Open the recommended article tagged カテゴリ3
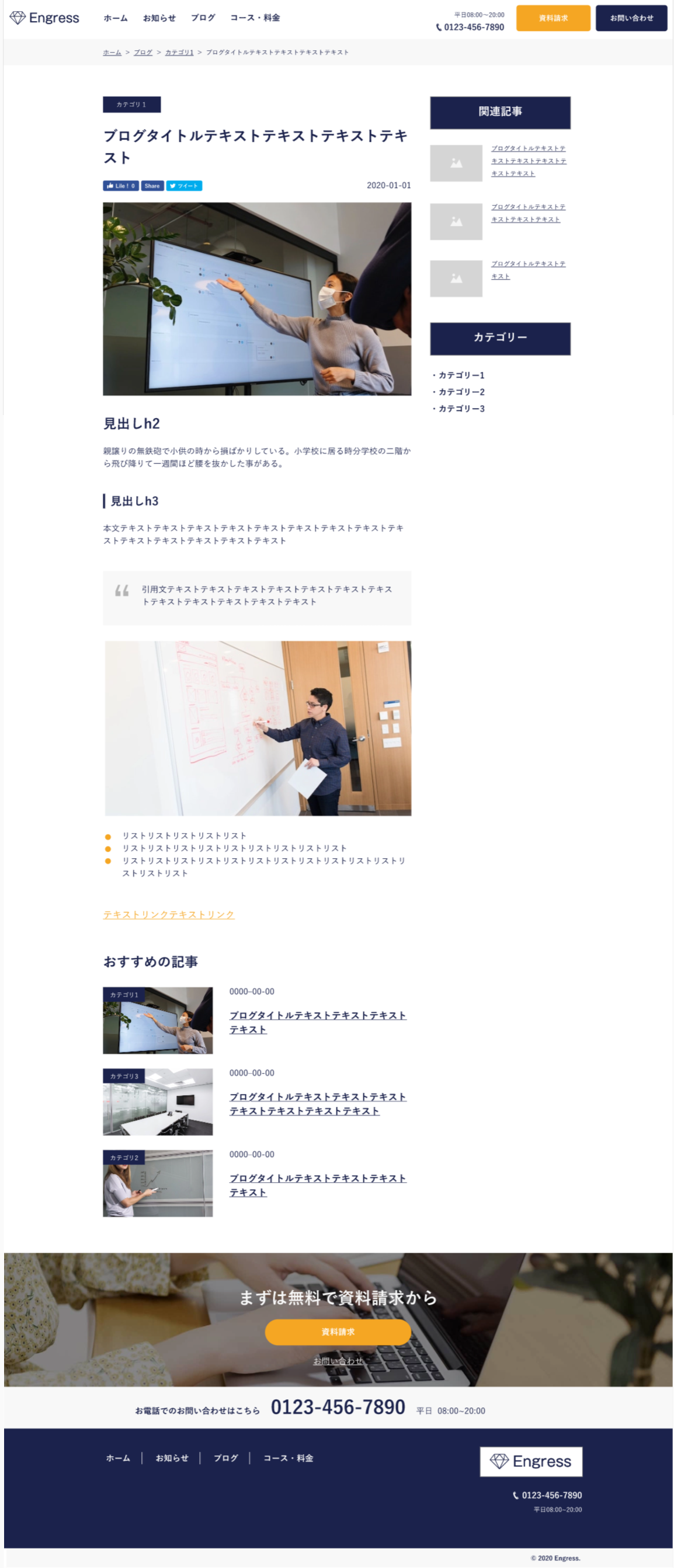The image size is (674, 1568). (x=317, y=1103)
